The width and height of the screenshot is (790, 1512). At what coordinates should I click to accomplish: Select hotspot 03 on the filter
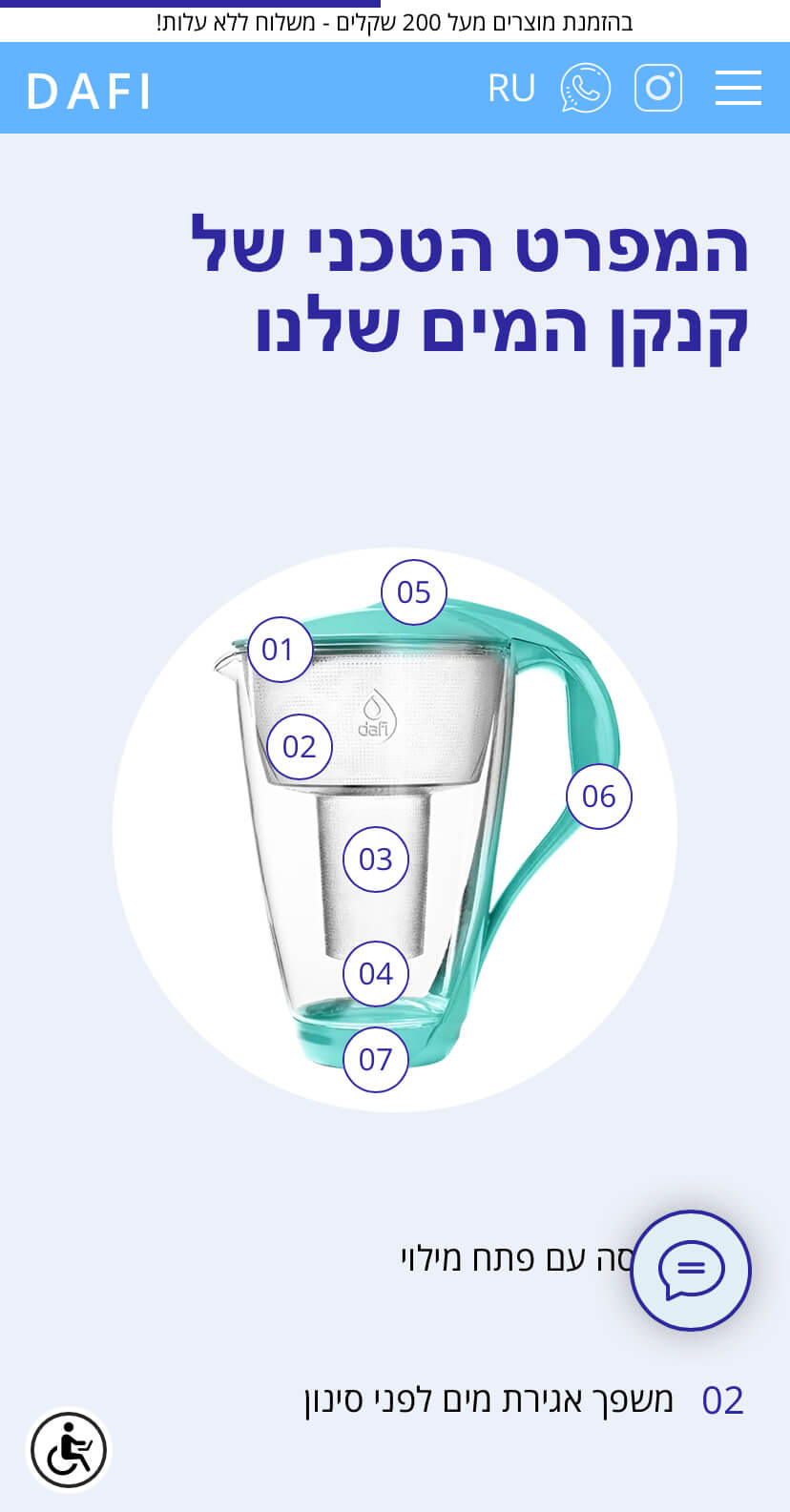point(376,860)
